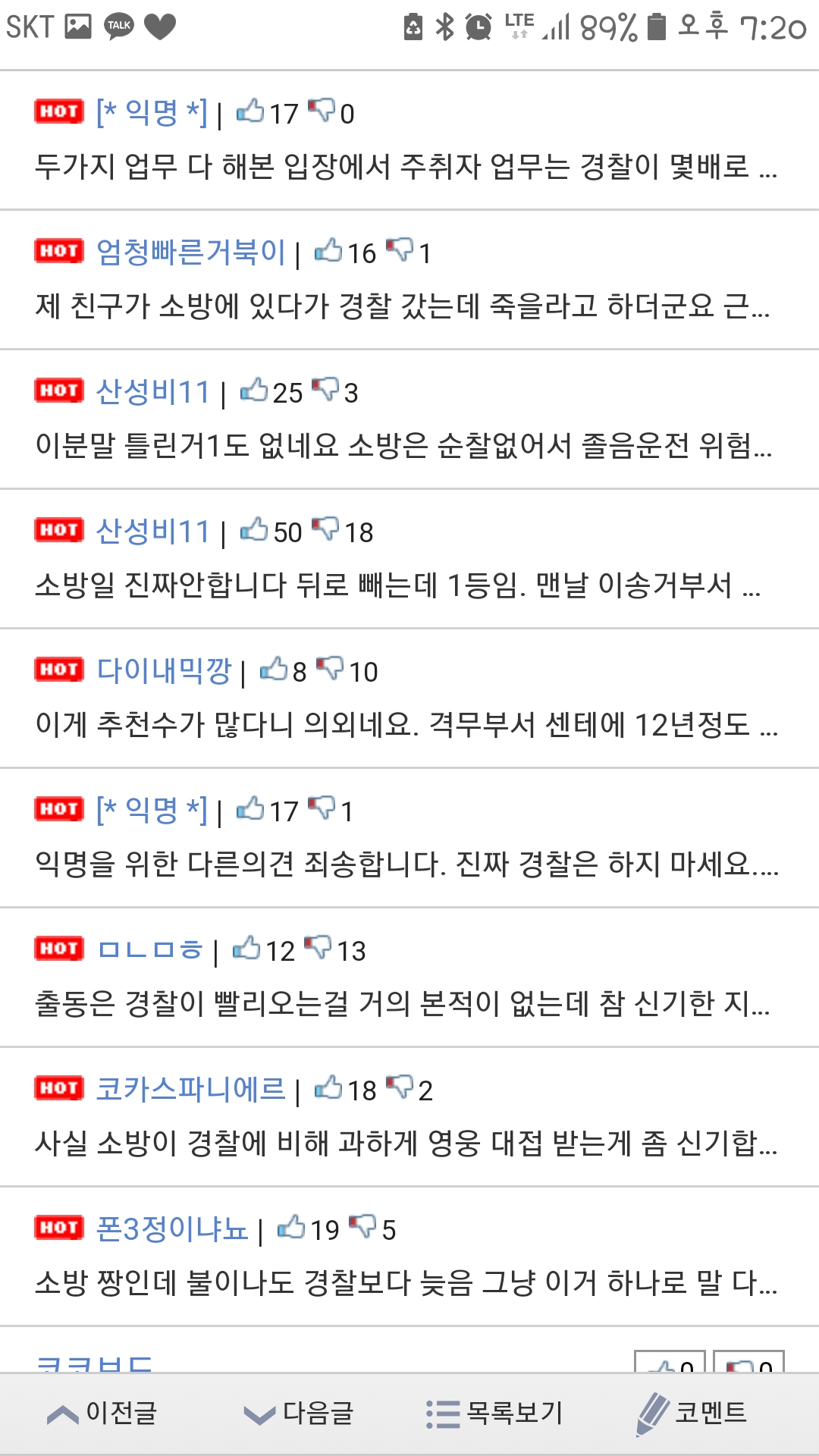Go to next post via 다음글
The width and height of the screenshot is (819, 1456).
pos(299,1414)
